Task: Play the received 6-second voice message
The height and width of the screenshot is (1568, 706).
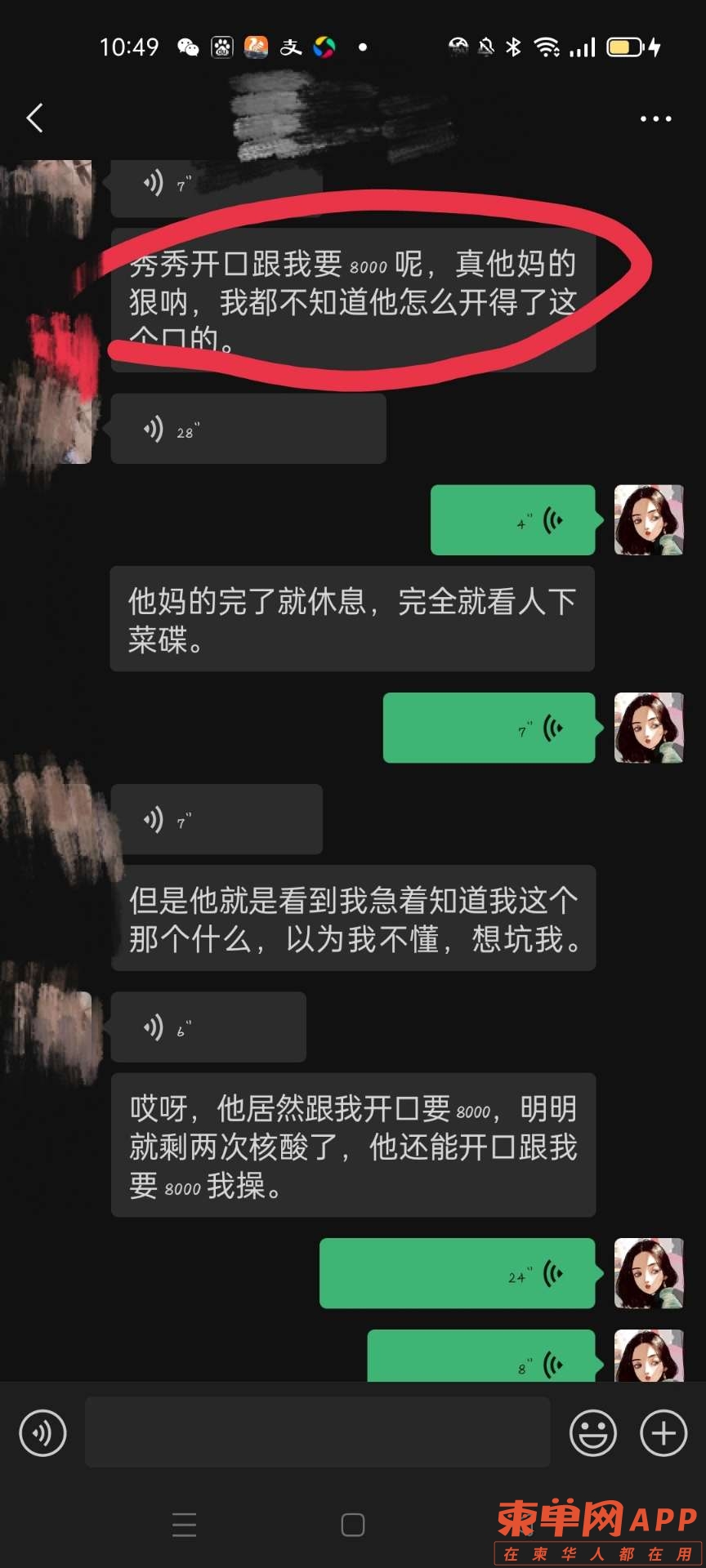Action: pyautogui.click(x=208, y=1027)
